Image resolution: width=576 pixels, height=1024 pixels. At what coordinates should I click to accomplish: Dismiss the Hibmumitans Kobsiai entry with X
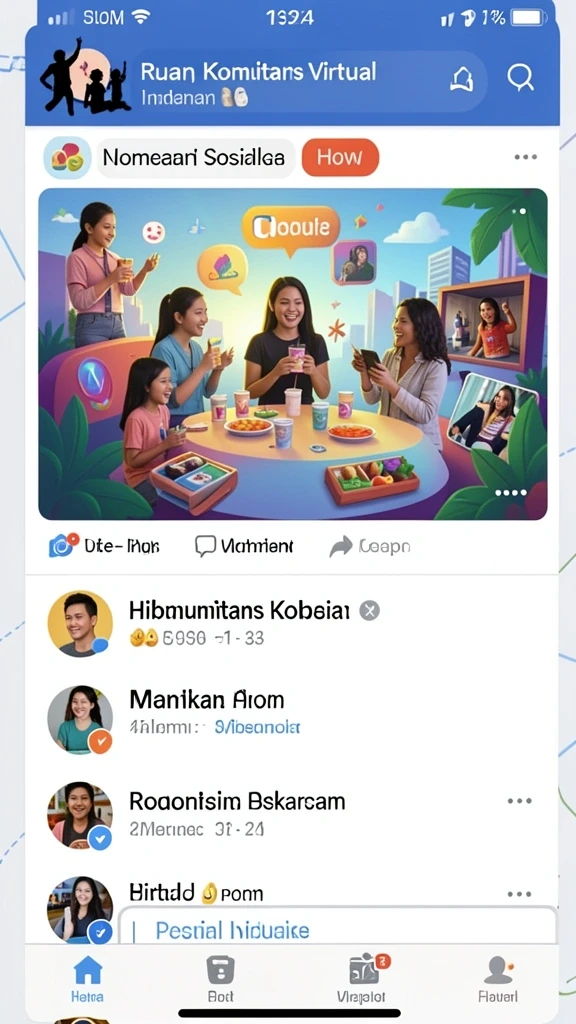click(x=369, y=611)
